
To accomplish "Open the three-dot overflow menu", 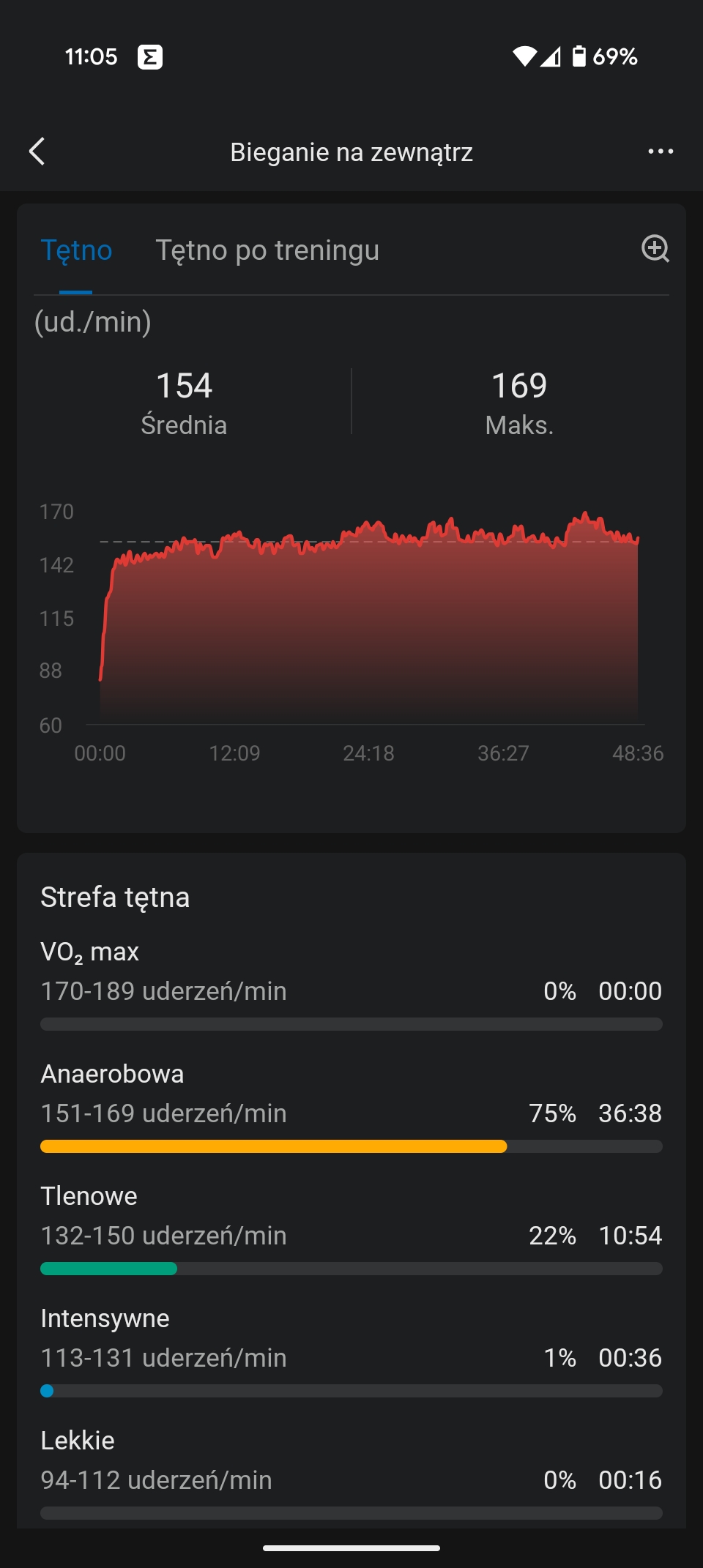I will point(661,152).
